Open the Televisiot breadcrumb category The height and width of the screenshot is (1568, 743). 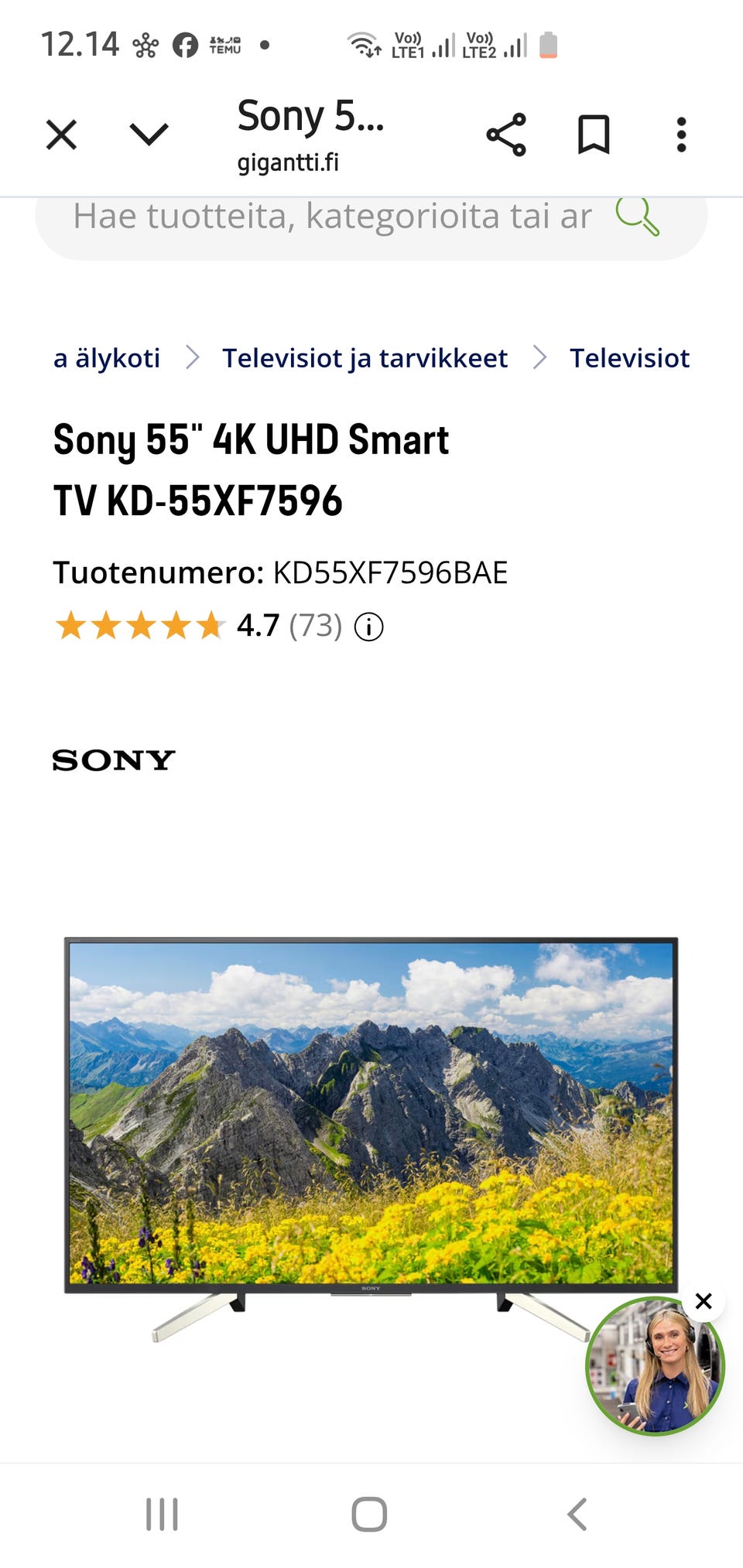pyautogui.click(x=629, y=358)
